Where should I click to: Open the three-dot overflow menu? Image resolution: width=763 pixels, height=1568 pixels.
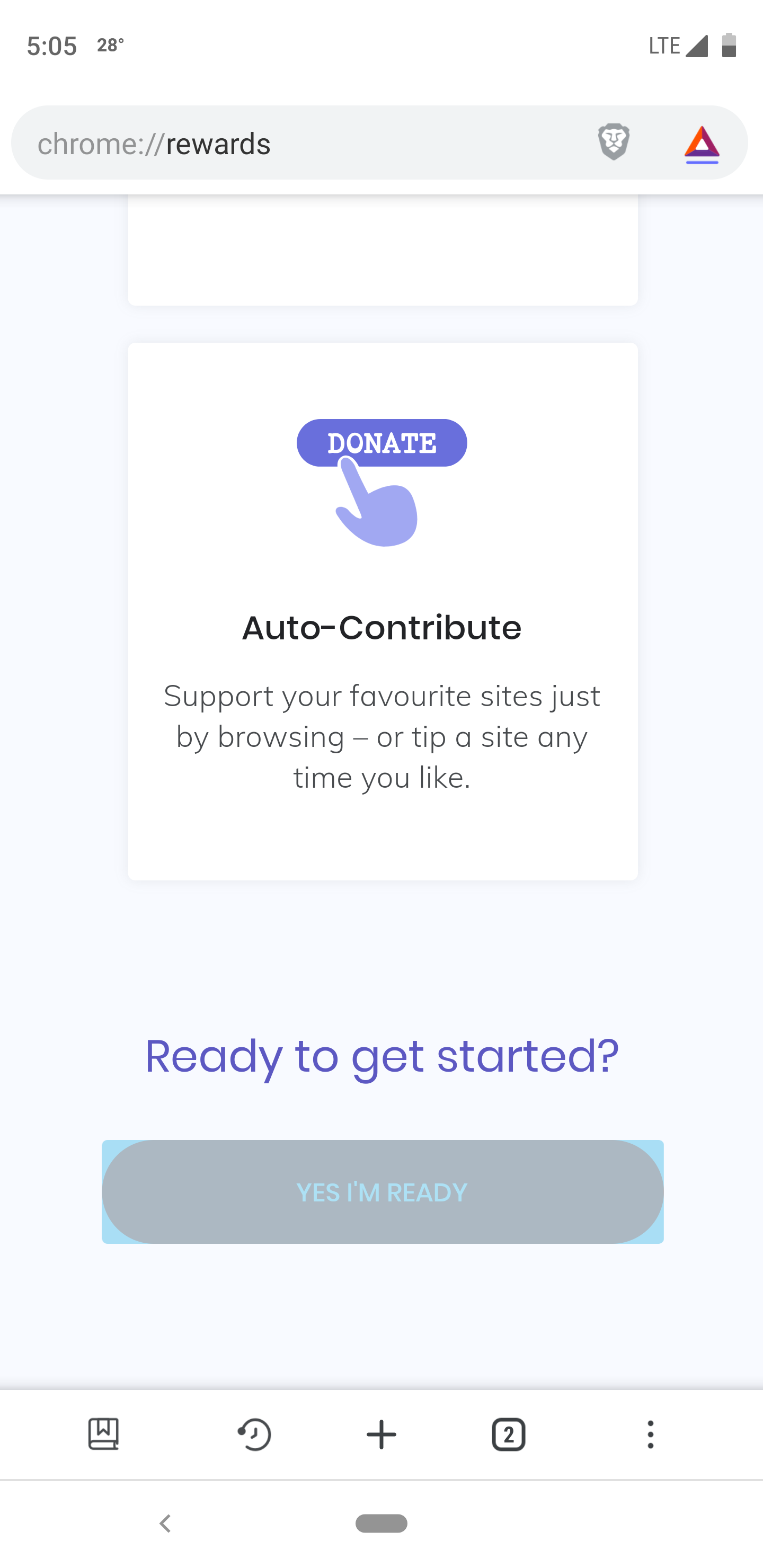click(650, 1434)
